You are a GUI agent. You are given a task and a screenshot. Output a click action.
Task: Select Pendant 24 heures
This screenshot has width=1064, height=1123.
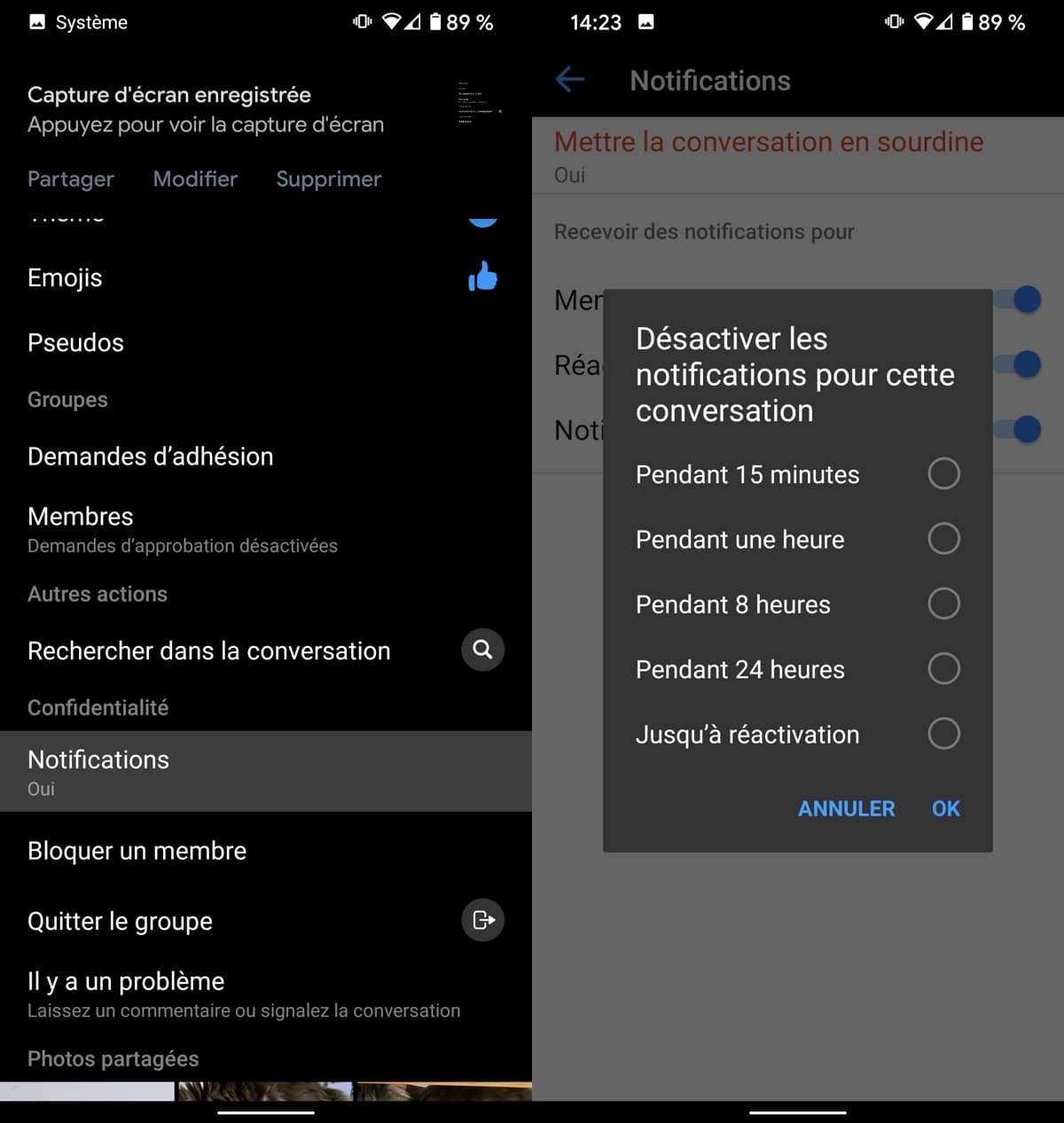[x=943, y=669]
